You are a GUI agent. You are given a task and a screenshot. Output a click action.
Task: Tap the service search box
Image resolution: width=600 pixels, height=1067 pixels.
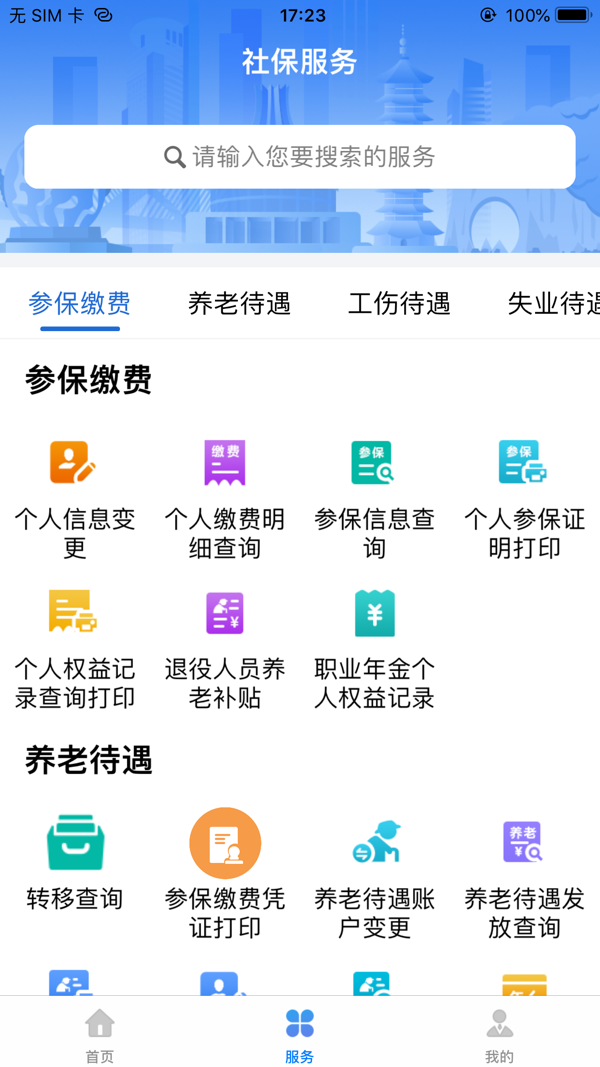(300, 157)
